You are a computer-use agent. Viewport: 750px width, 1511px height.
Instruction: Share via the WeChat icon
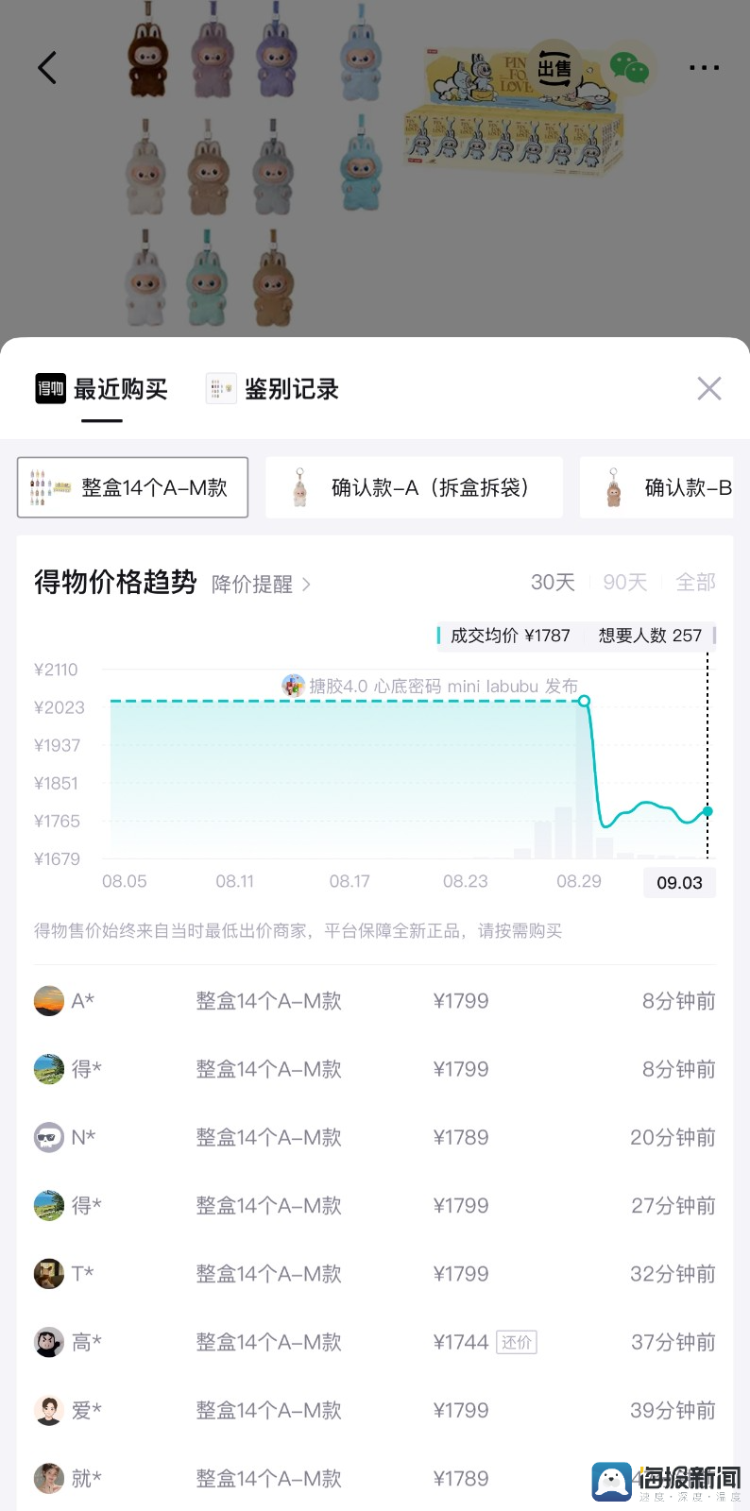[630, 67]
